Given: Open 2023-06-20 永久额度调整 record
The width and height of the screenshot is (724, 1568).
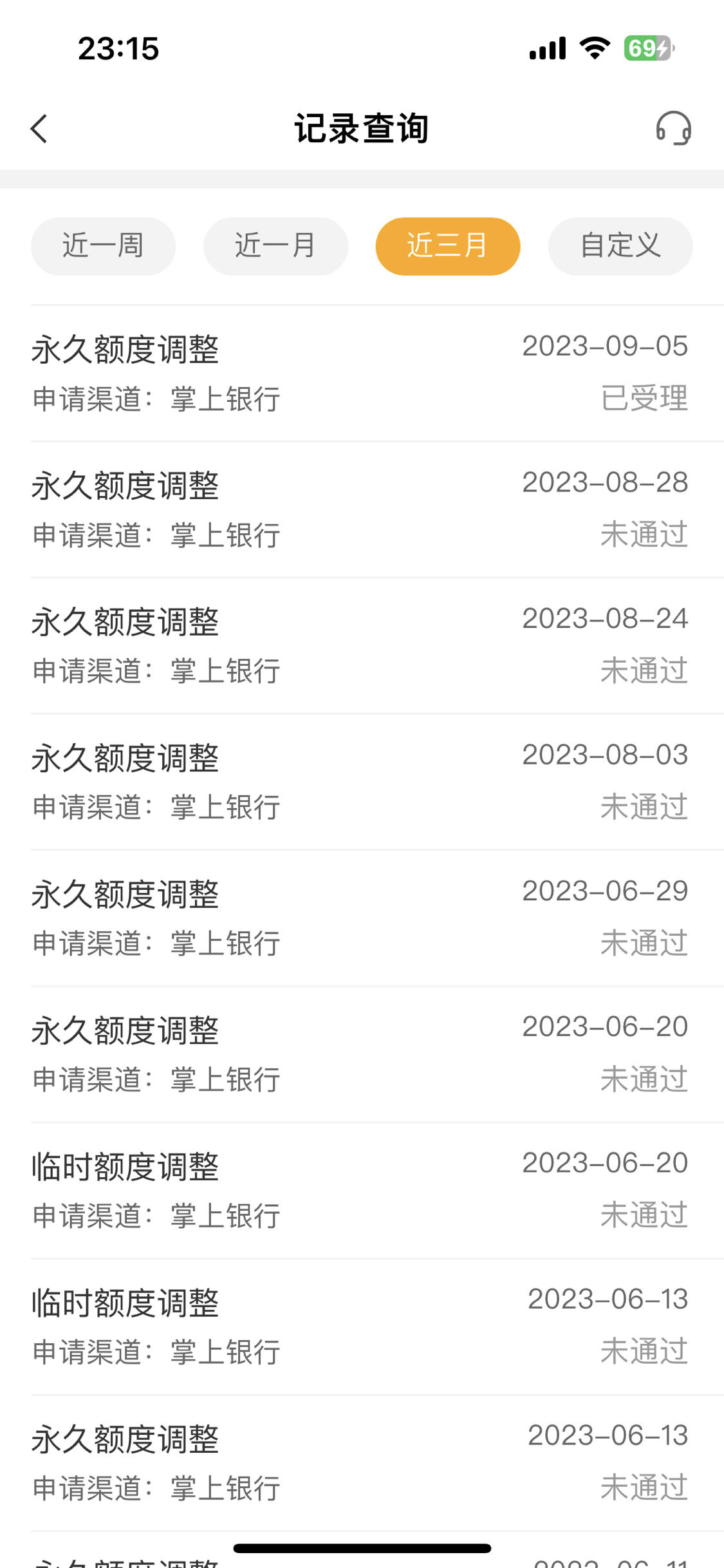Looking at the screenshot, I should click(377, 1054).
